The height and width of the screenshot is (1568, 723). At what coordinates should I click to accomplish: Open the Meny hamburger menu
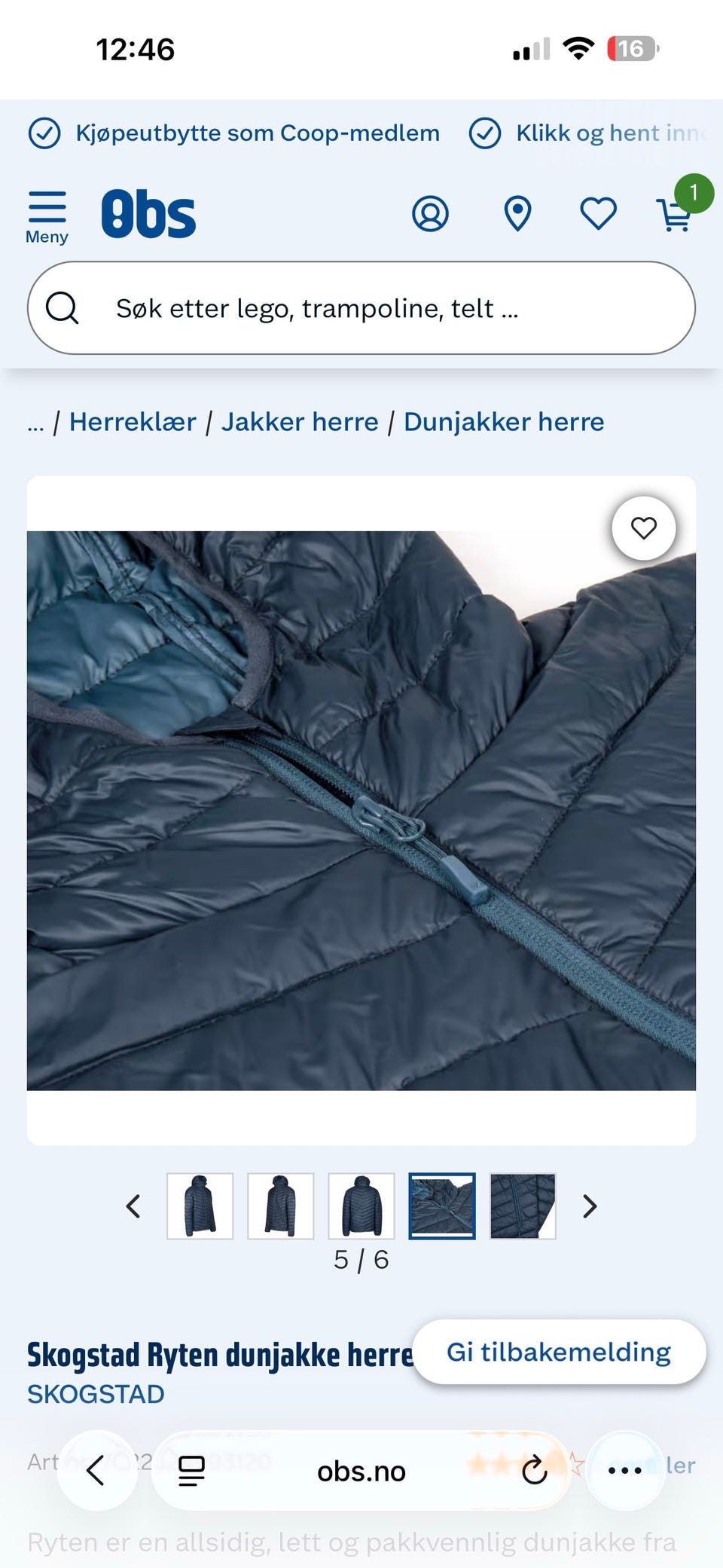[x=47, y=217]
